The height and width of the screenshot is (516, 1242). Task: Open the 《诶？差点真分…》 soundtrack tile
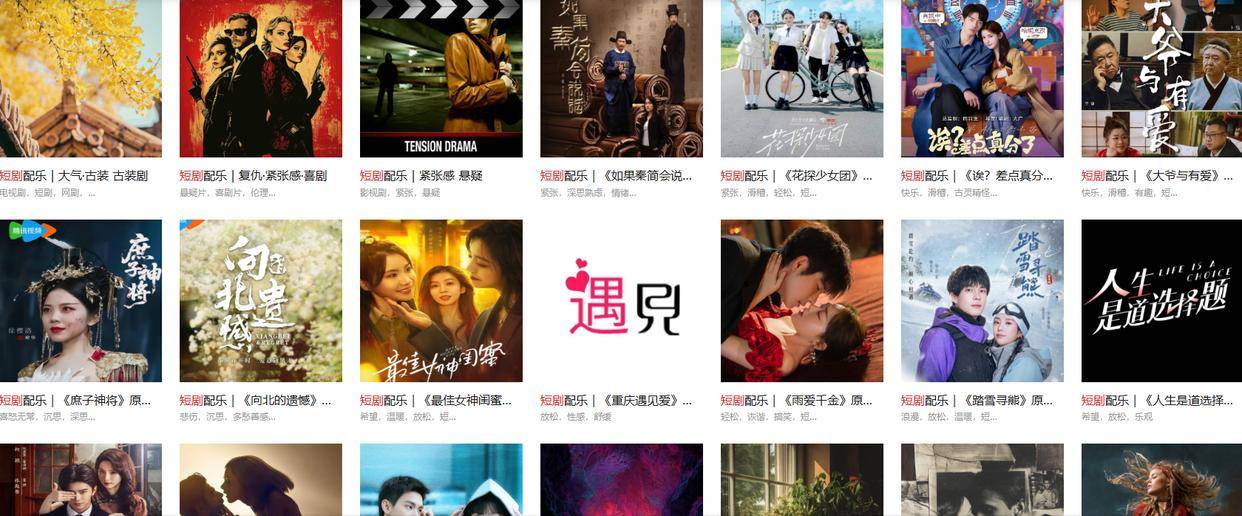982,78
